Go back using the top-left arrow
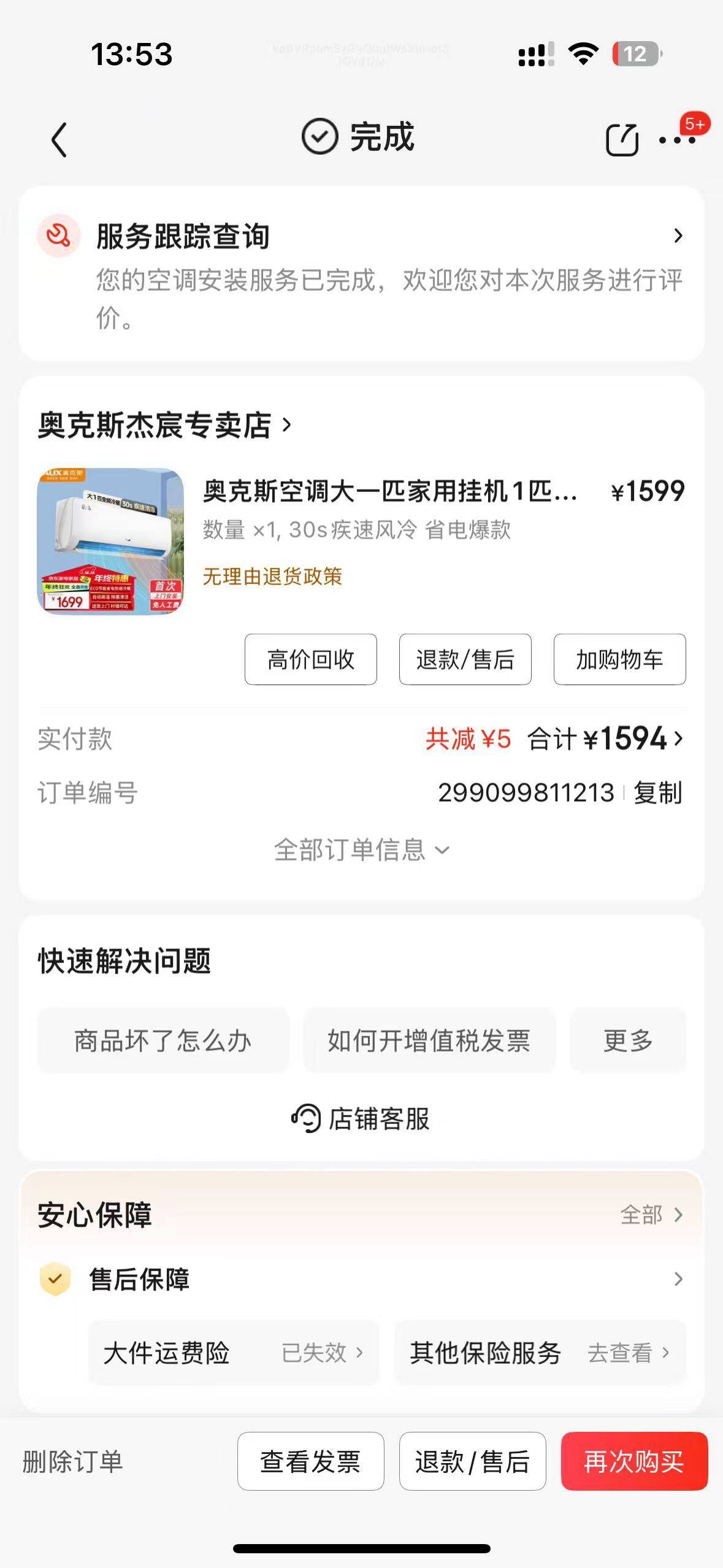 (x=59, y=140)
